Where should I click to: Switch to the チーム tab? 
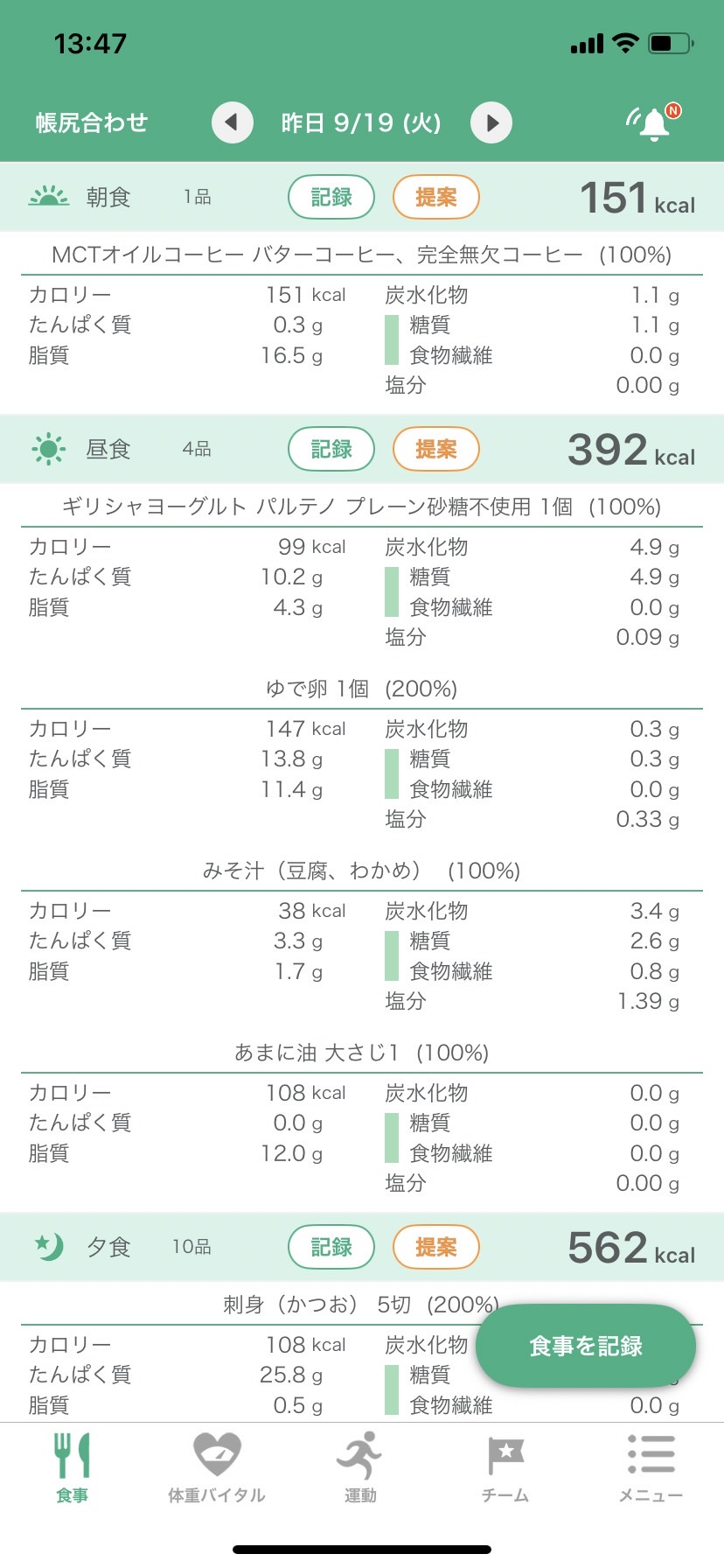pyautogui.click(x=505, y=1467)
